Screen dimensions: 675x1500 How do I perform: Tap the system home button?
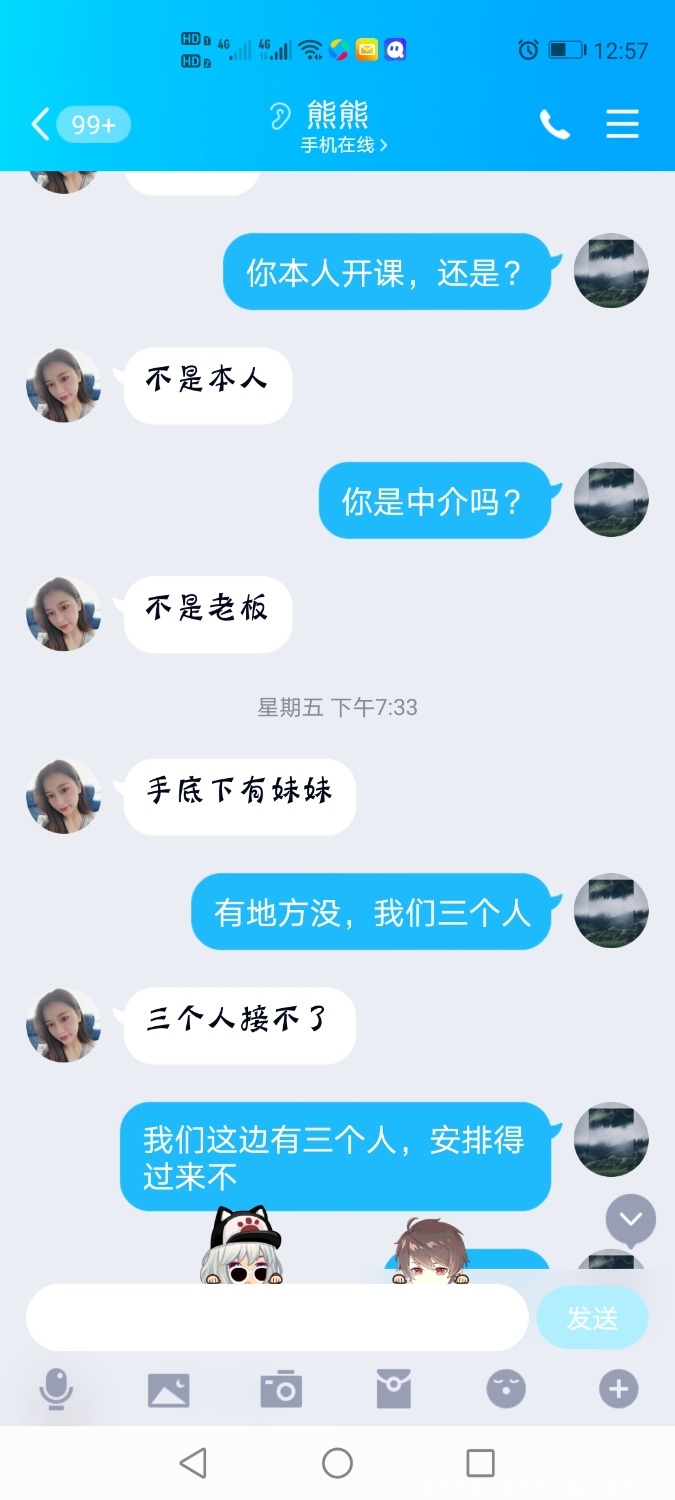(x=337, y=1463)
